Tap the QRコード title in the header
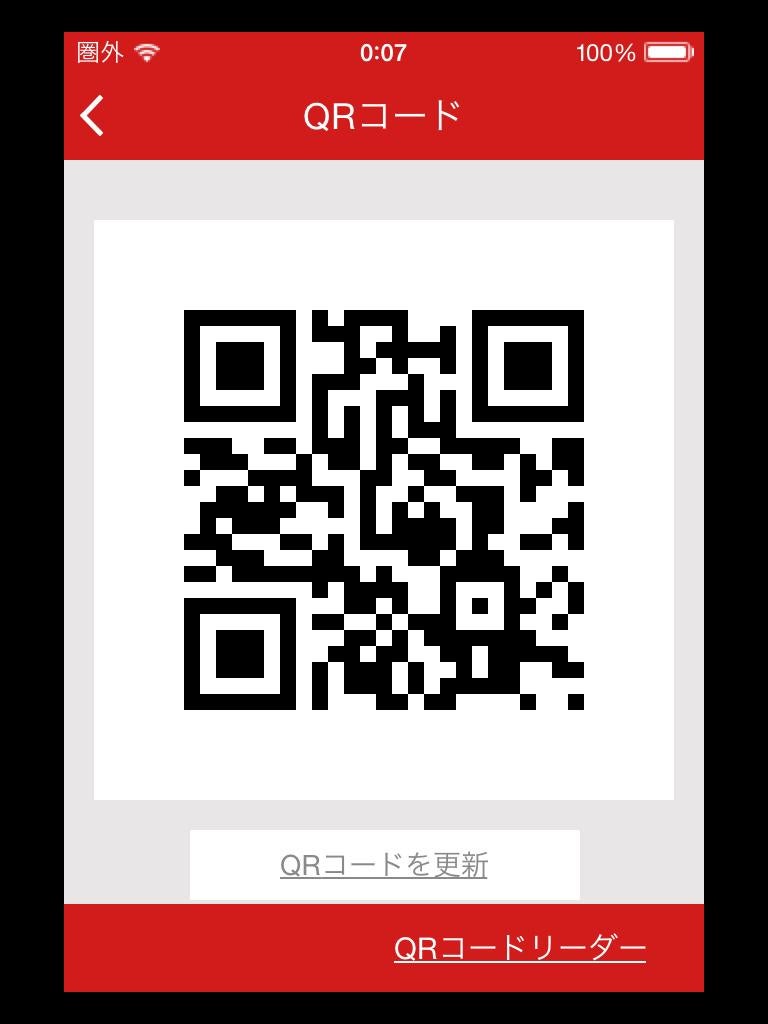Viewport: 768px width, 1024px height. coord(384,113)
